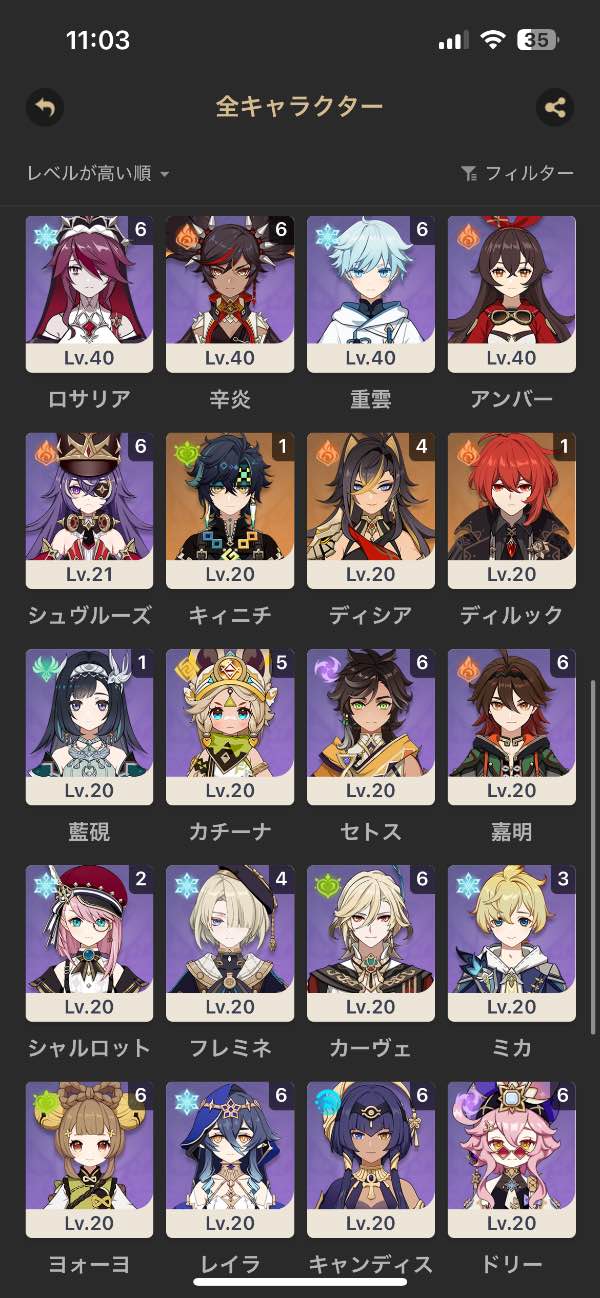Viewport: 600px width, 1298px height.
Task: Open the フィルター filter options
Action: tap(517, 174)
